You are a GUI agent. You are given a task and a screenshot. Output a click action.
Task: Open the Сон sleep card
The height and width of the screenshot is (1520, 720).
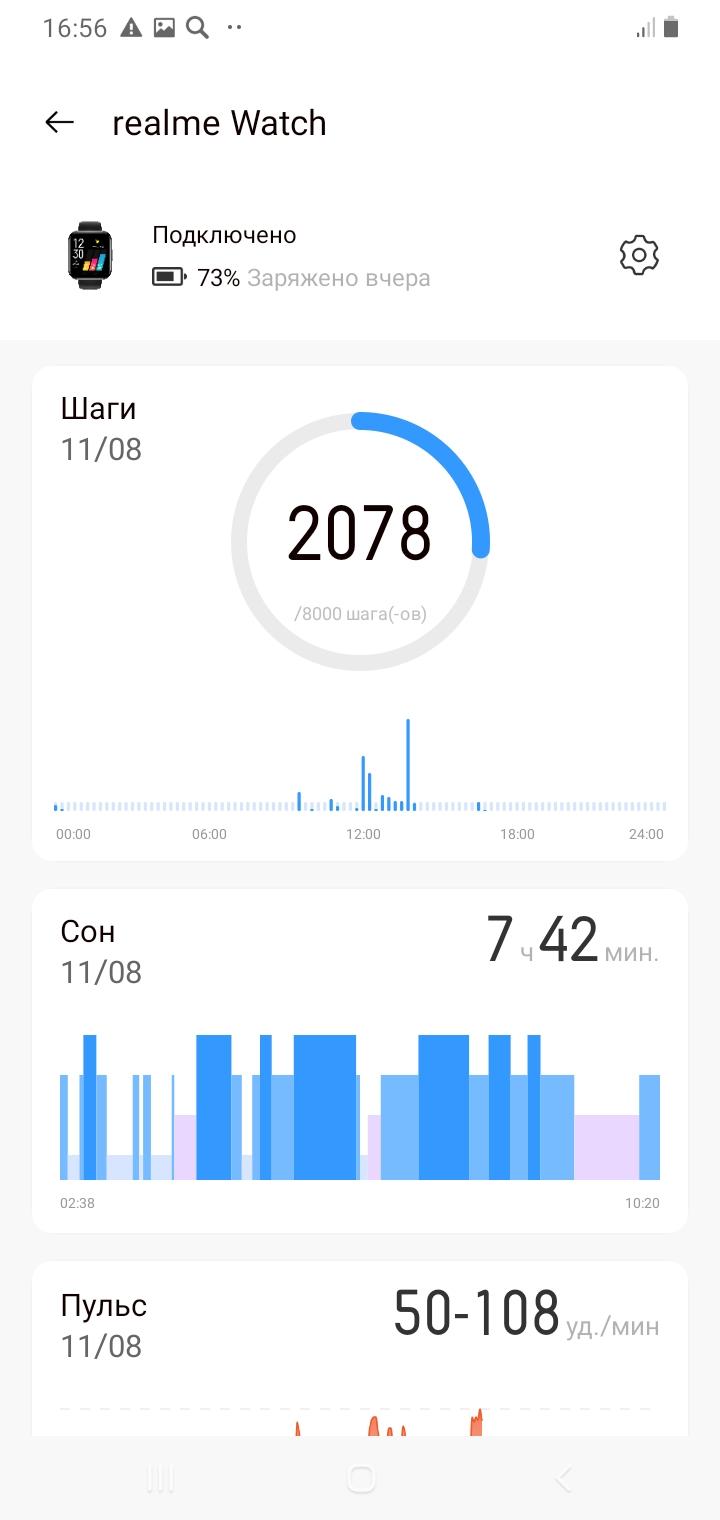[x=360, y=1060]
